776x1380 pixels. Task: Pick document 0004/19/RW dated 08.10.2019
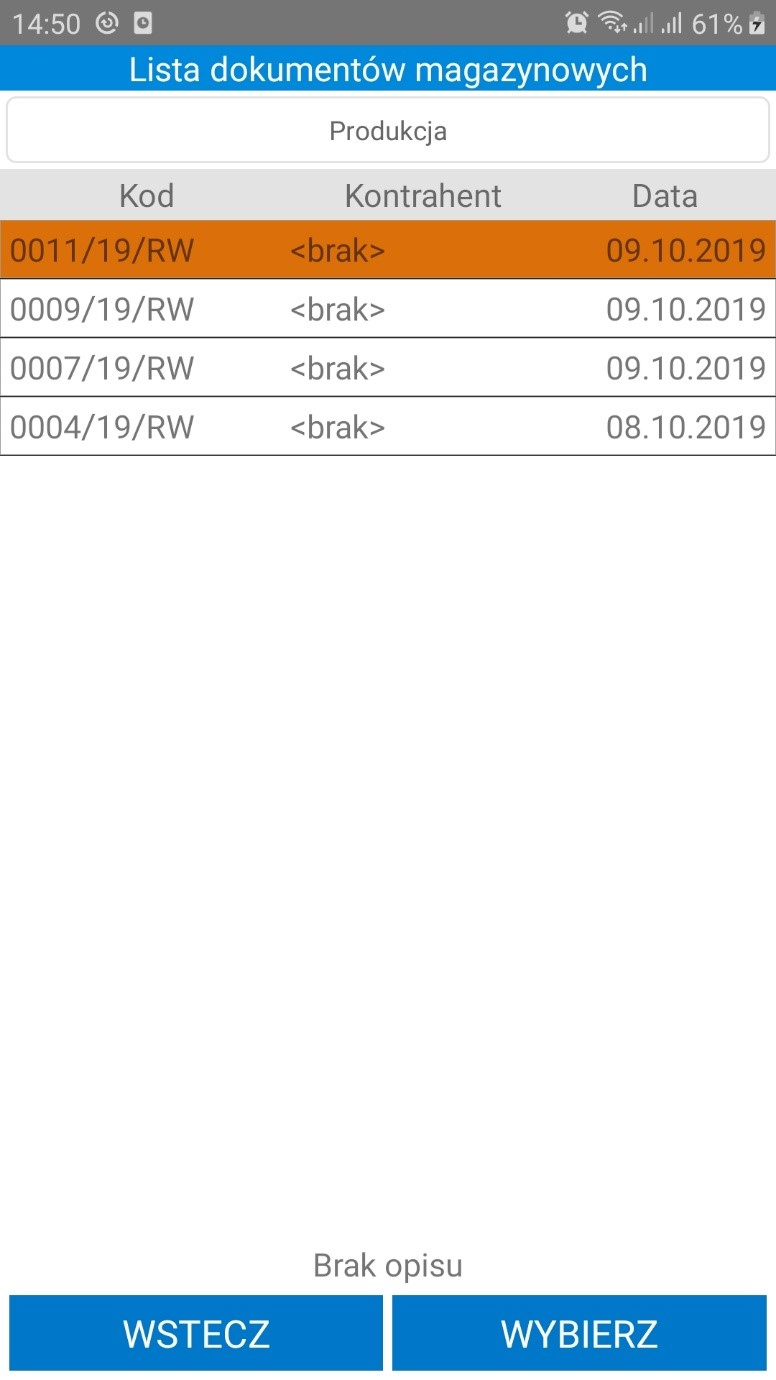(x=388, y=427)
